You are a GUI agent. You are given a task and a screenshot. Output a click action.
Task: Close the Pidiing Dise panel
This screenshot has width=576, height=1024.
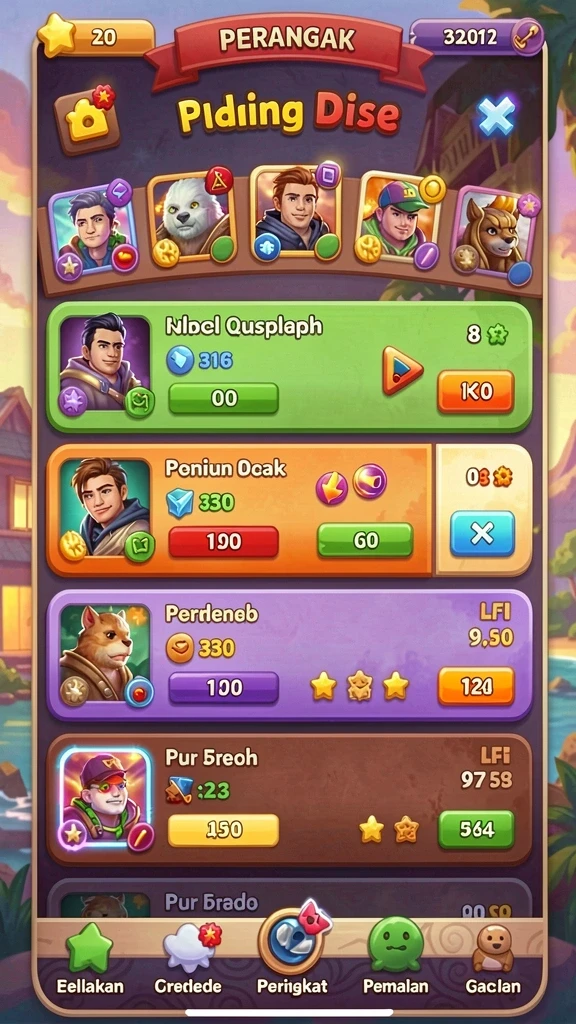(x=496, y=118)
